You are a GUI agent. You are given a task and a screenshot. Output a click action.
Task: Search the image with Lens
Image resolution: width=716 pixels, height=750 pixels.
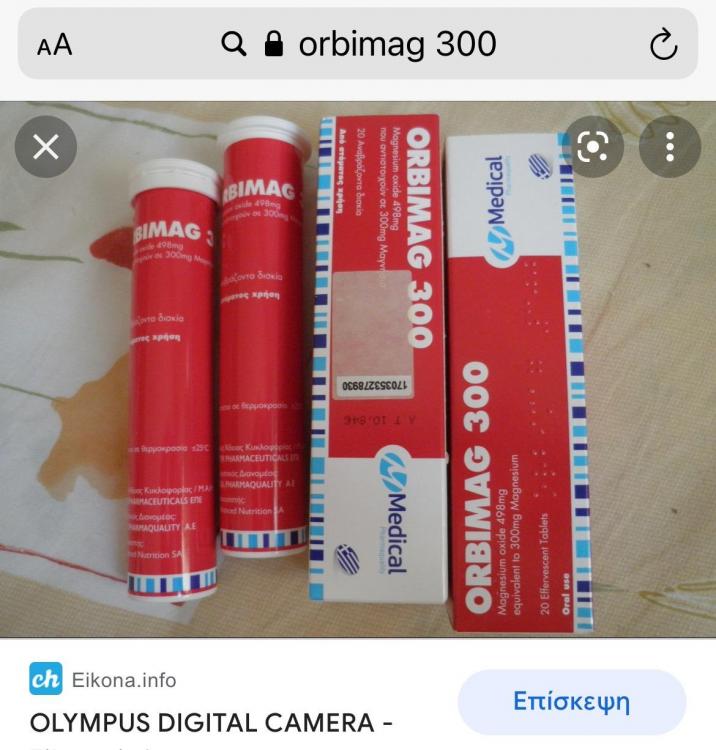pyautogui.click(x=593, y=148)
